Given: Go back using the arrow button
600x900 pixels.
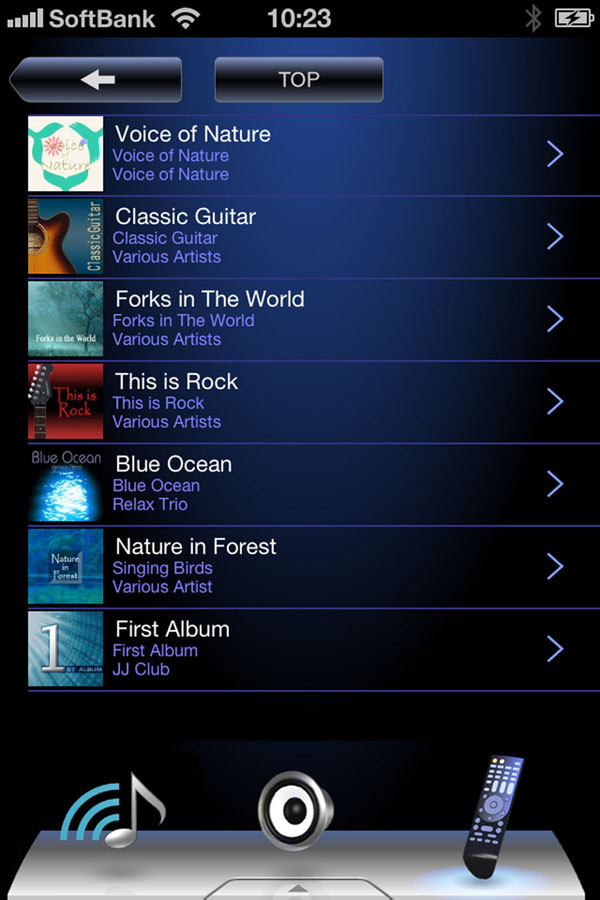Looking at the screenshot, I should [97, 80].
